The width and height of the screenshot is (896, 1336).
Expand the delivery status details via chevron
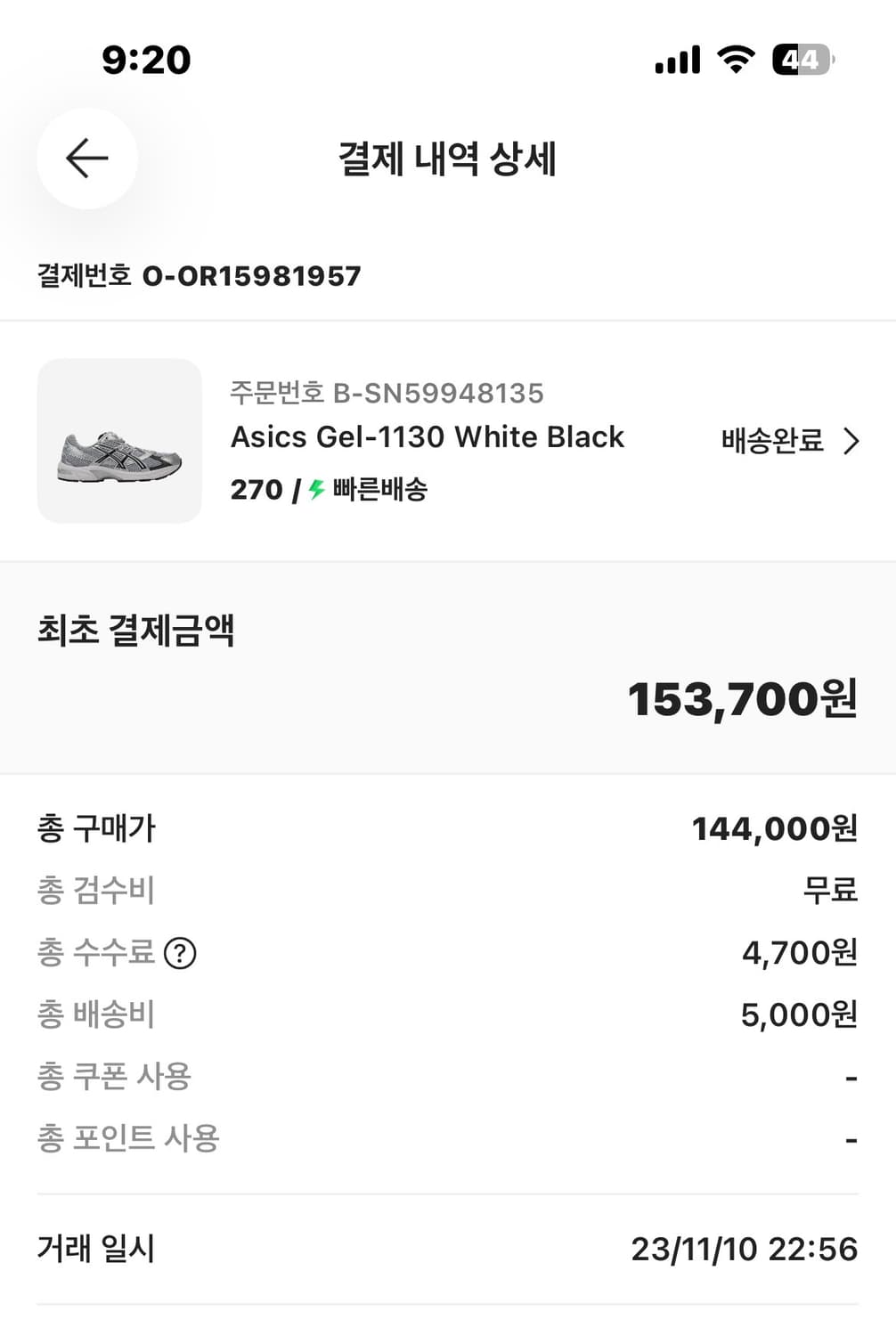point(852,440)
